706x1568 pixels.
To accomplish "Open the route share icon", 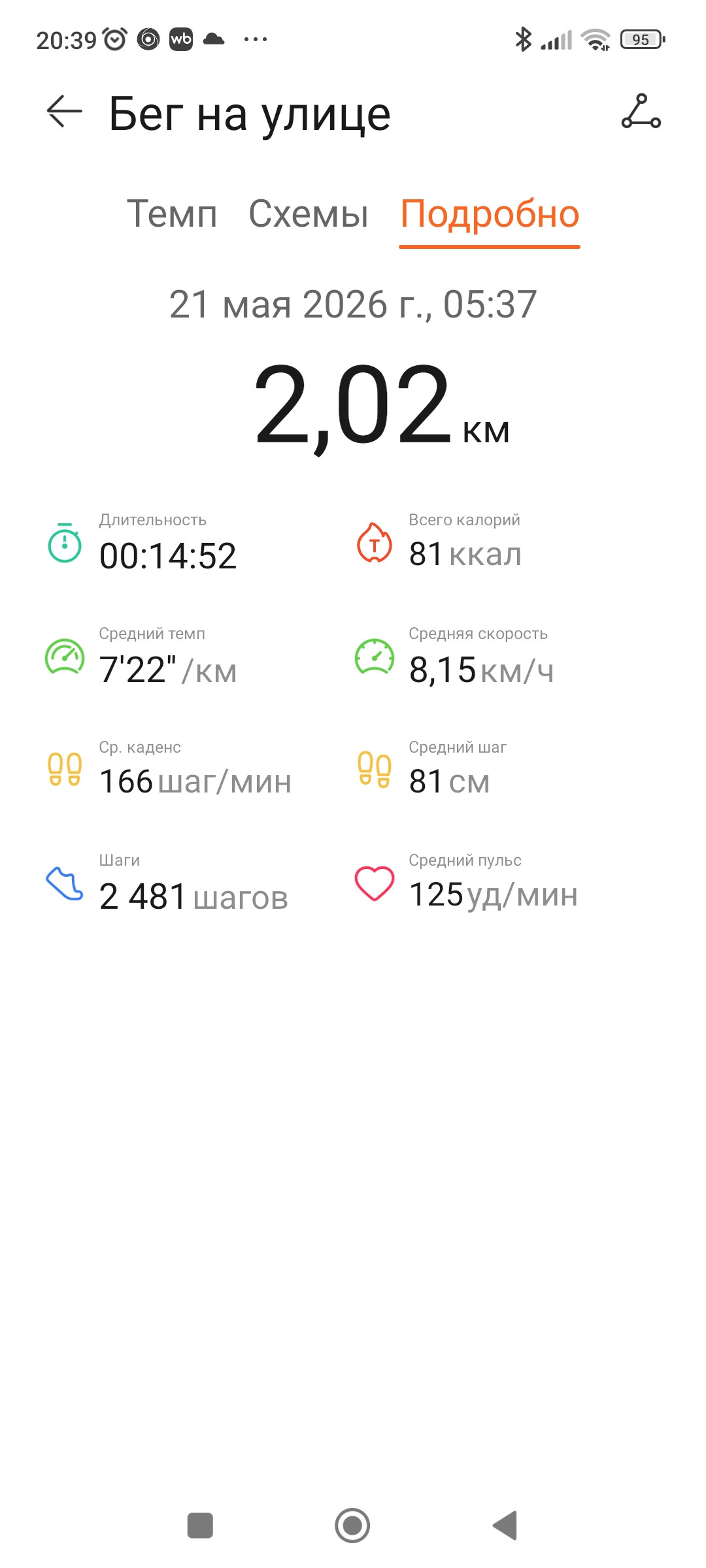I will [x=641, y=112].
